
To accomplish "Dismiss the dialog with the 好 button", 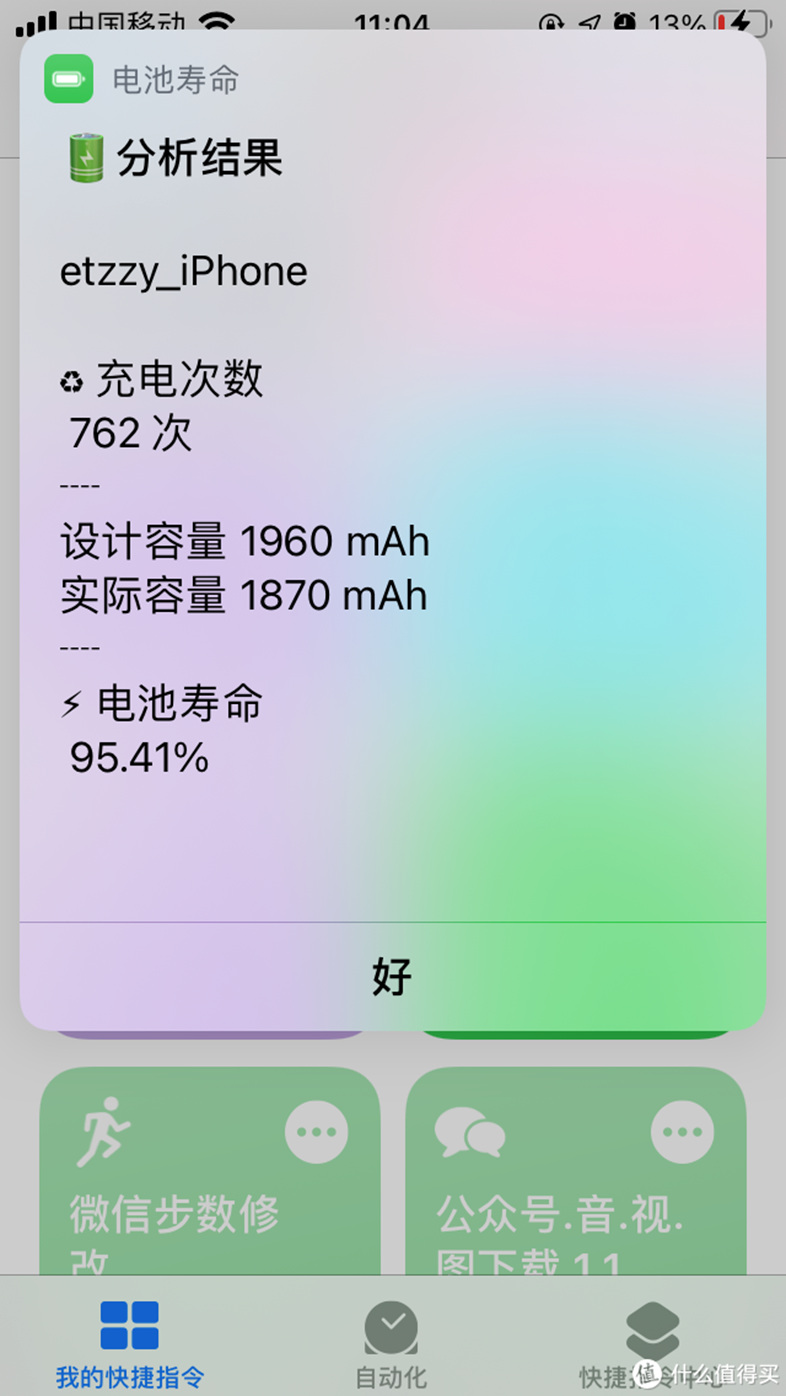I will pos(392,976).
